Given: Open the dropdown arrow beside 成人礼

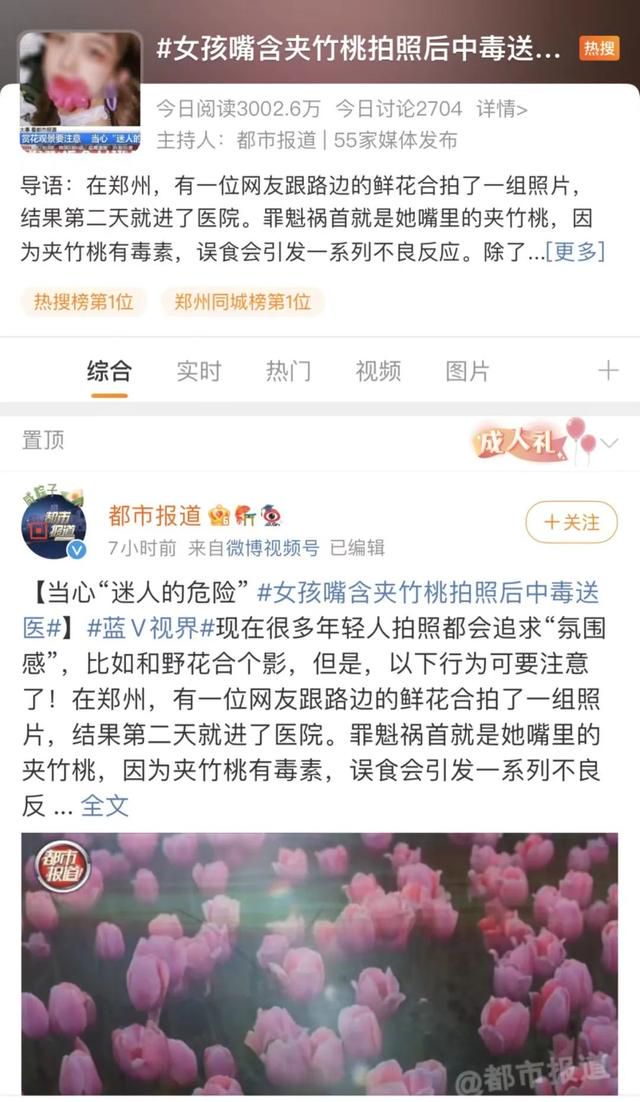Looking at the screenshot, I should 609,443.
